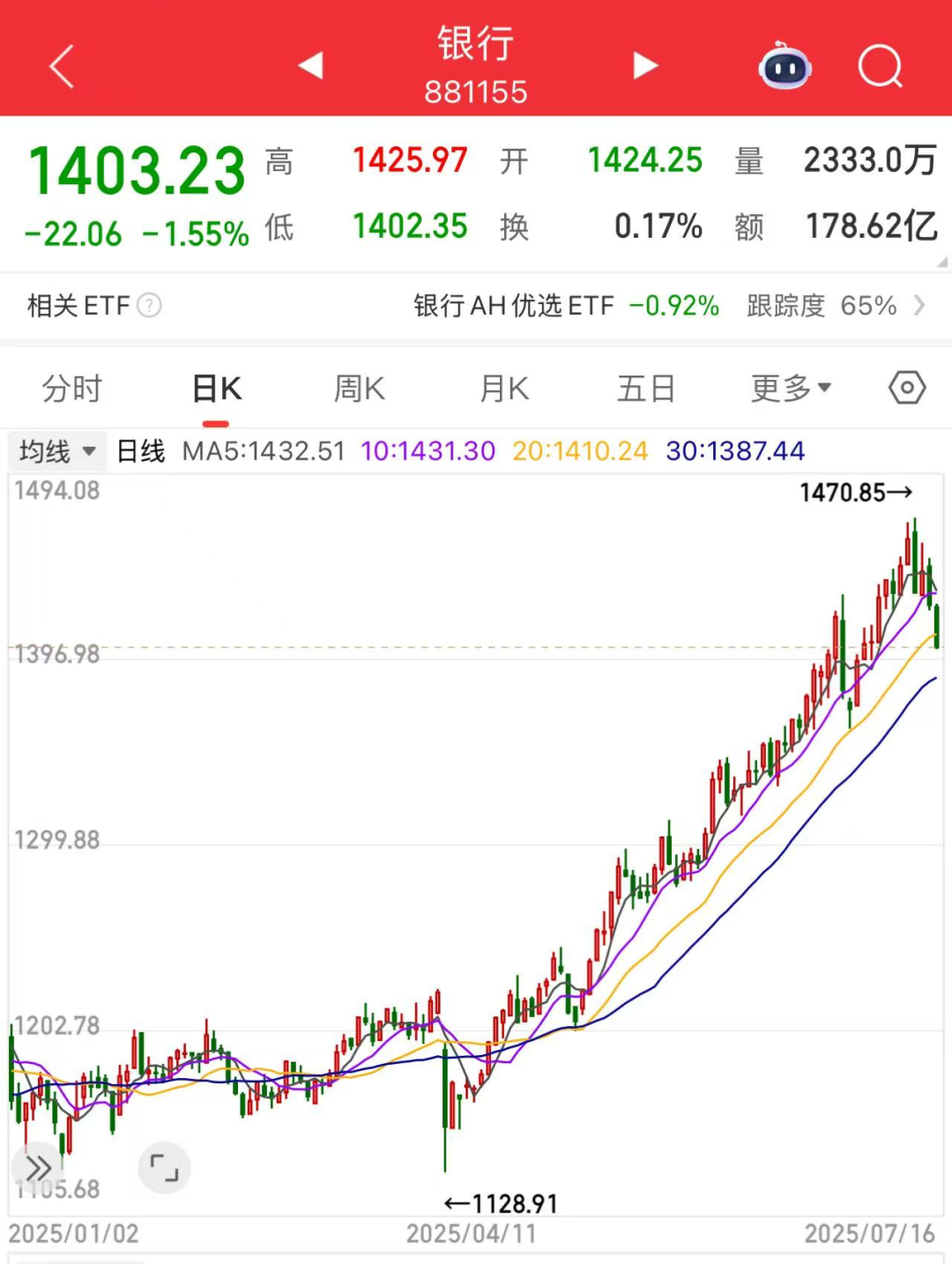
Task: Open the search magnifier
Action: pos(880,67)
